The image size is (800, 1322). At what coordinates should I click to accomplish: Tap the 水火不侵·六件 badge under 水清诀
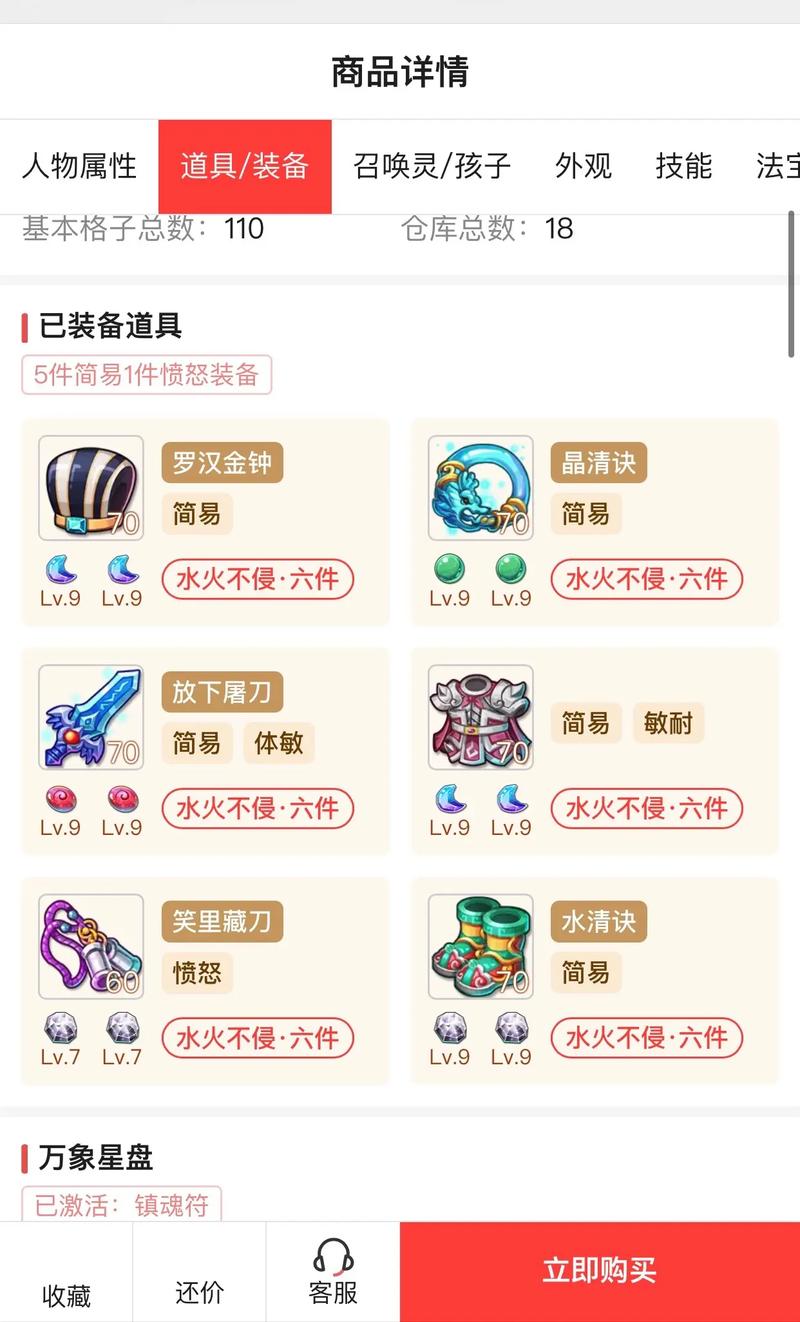click(x=646, y=1038)
